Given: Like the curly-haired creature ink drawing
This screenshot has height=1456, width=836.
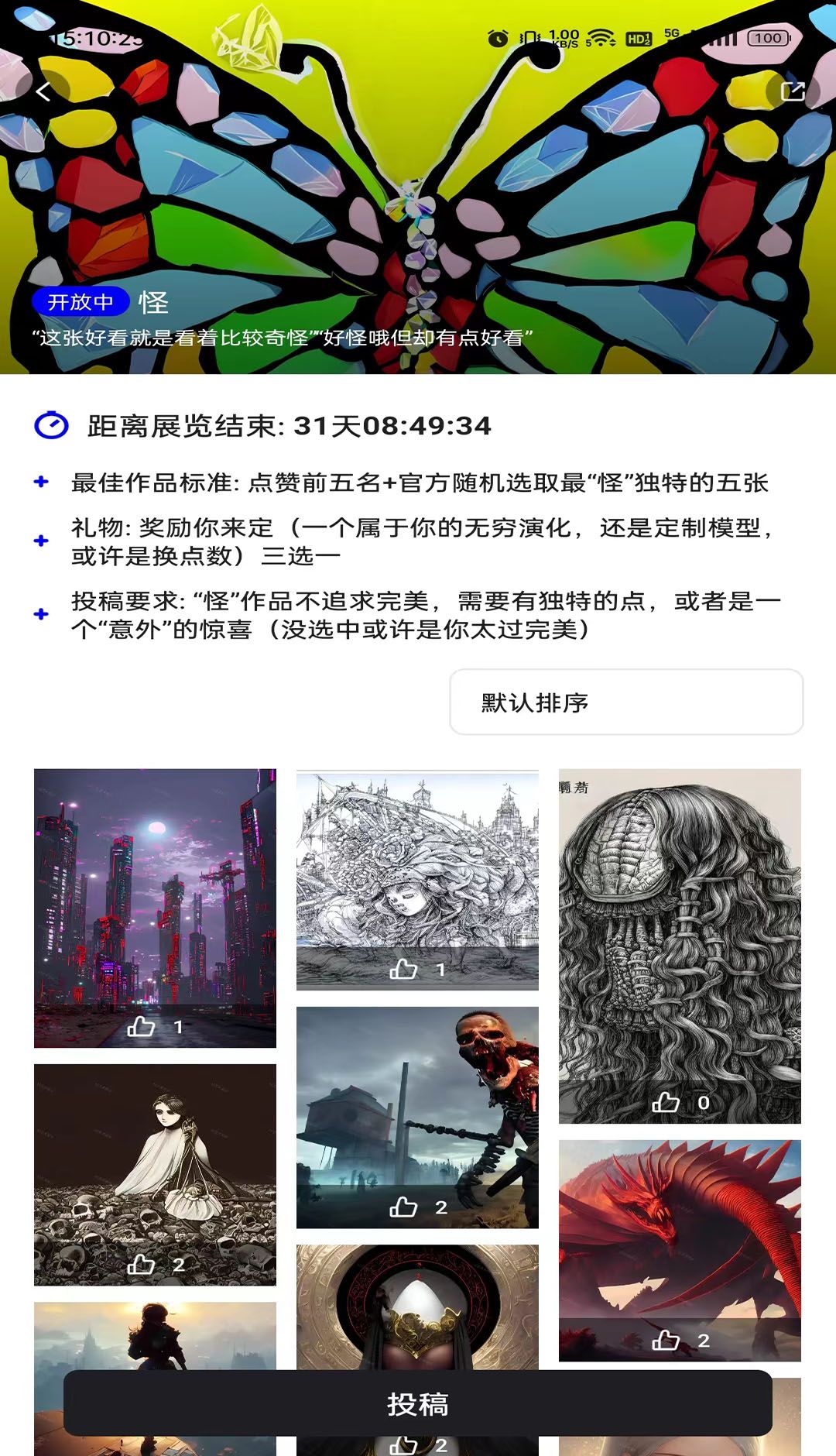Looking at the screenshot, I should [666, 1102].
